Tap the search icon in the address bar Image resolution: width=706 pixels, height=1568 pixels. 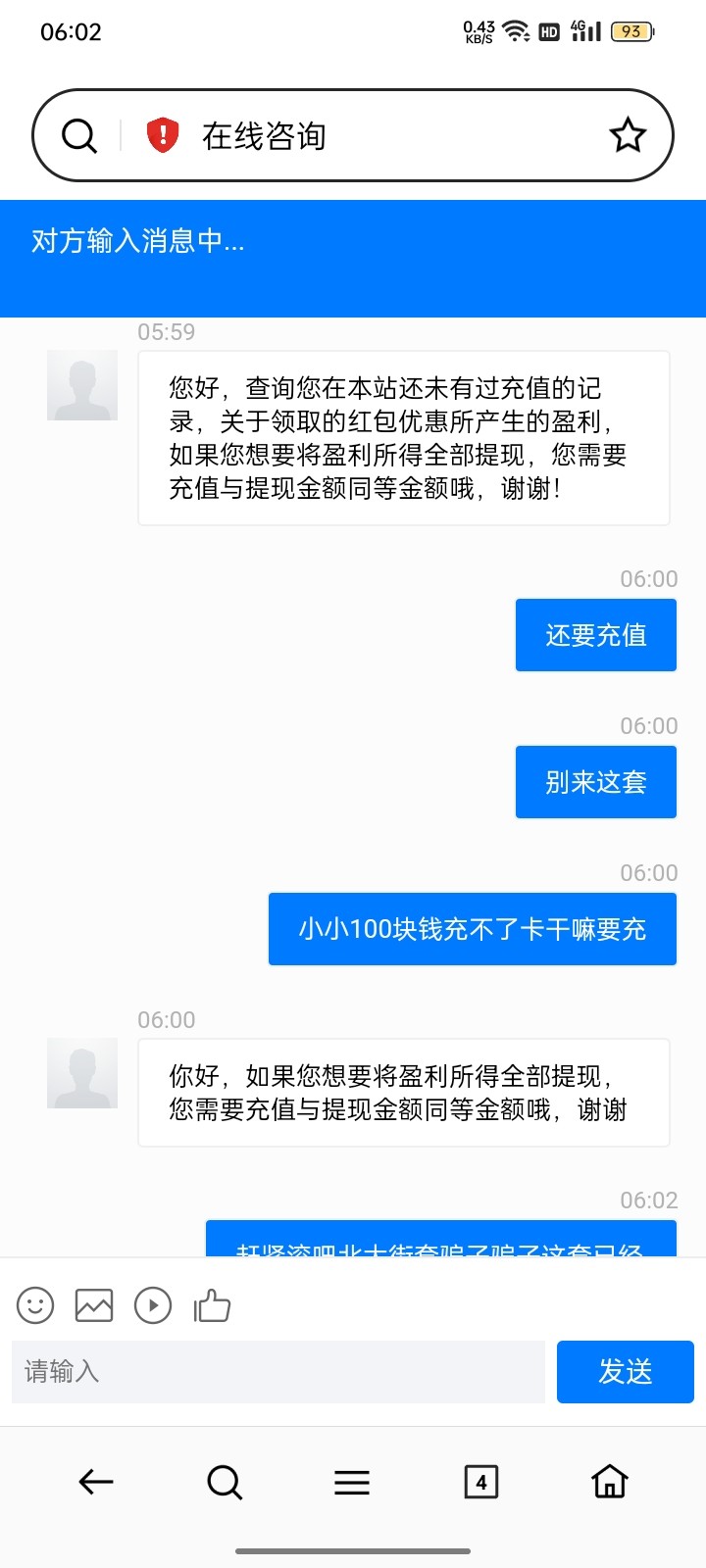[79, 135]
